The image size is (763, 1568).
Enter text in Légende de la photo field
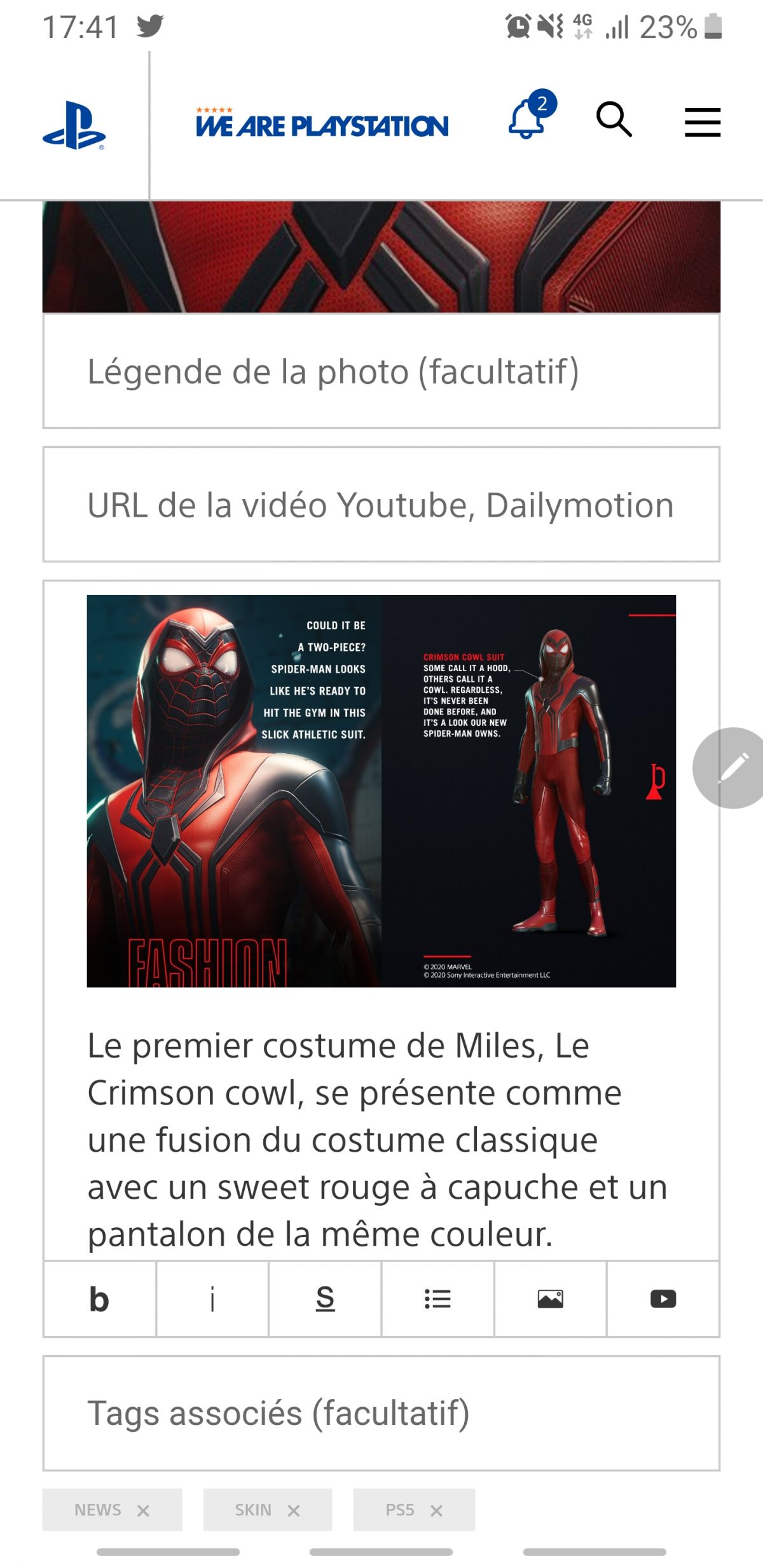coord(381,371)
